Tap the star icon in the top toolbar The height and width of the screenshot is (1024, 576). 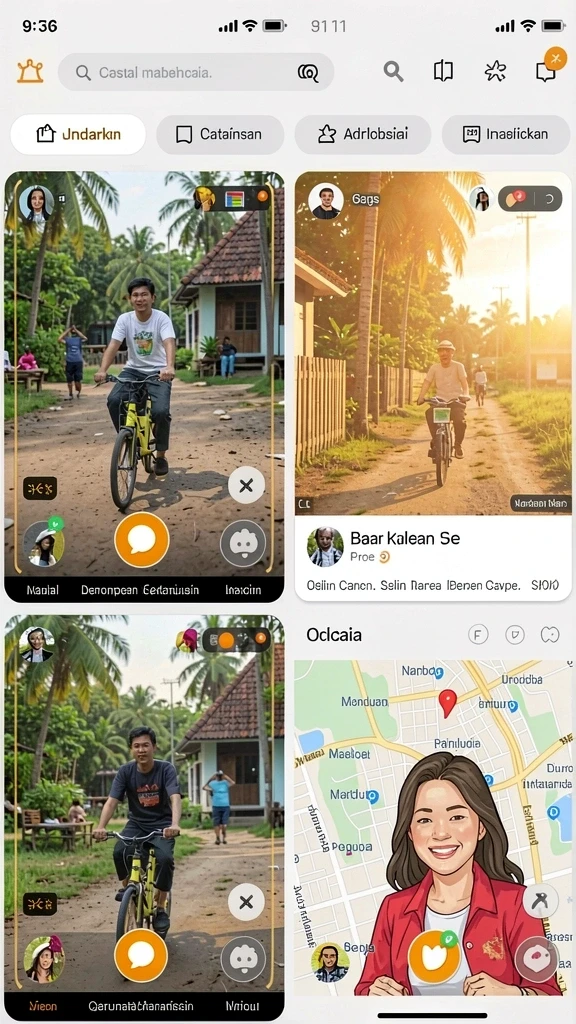click(496, 71)
